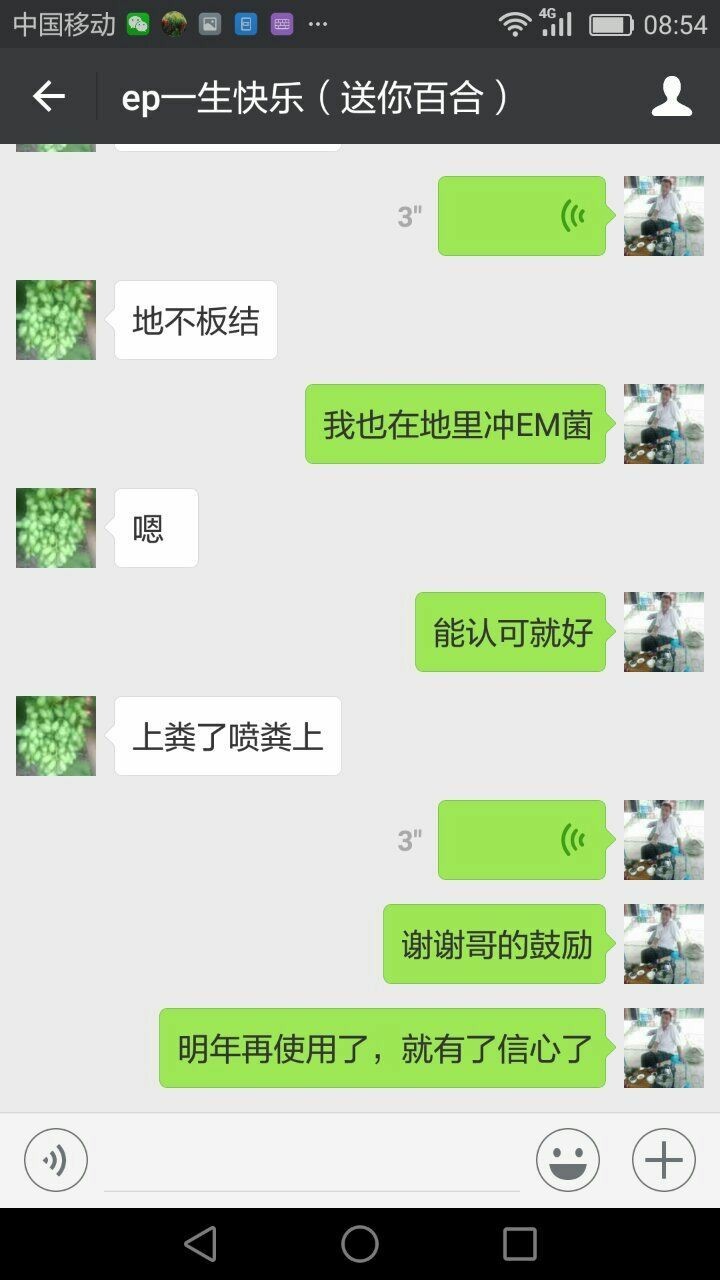
Task: Tap the message text field
Action: (x=312, y=1161)
